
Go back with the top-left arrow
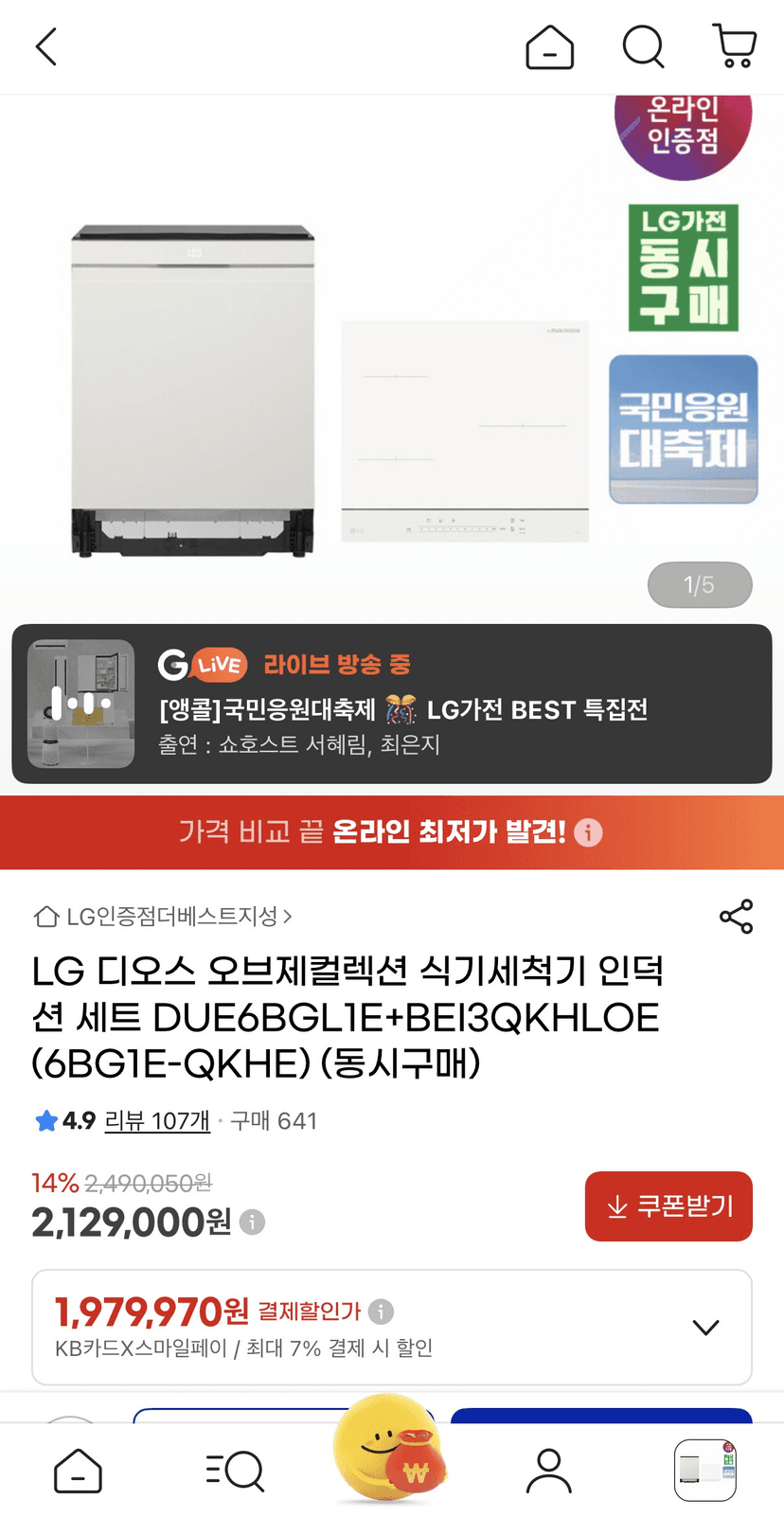pos(46,46)
